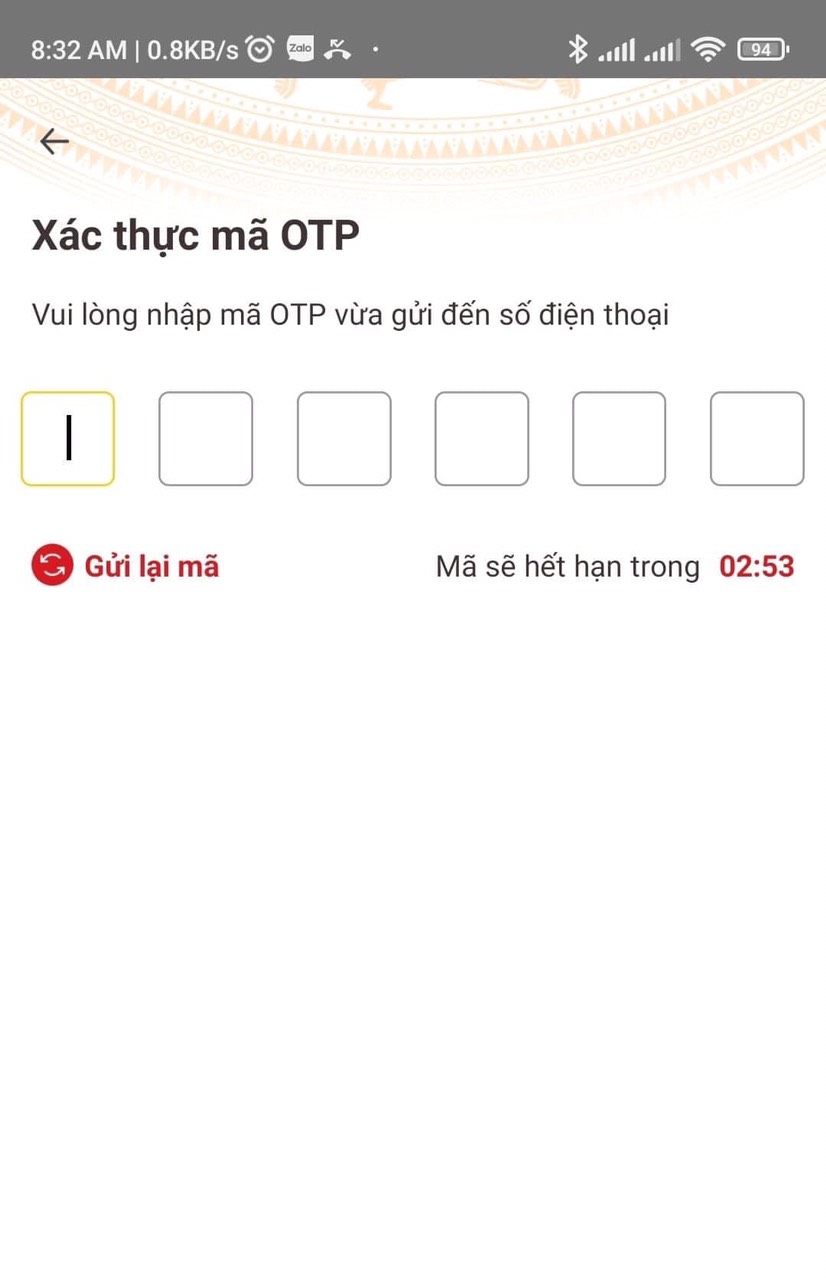Tap the first OTP digit box

68,439
